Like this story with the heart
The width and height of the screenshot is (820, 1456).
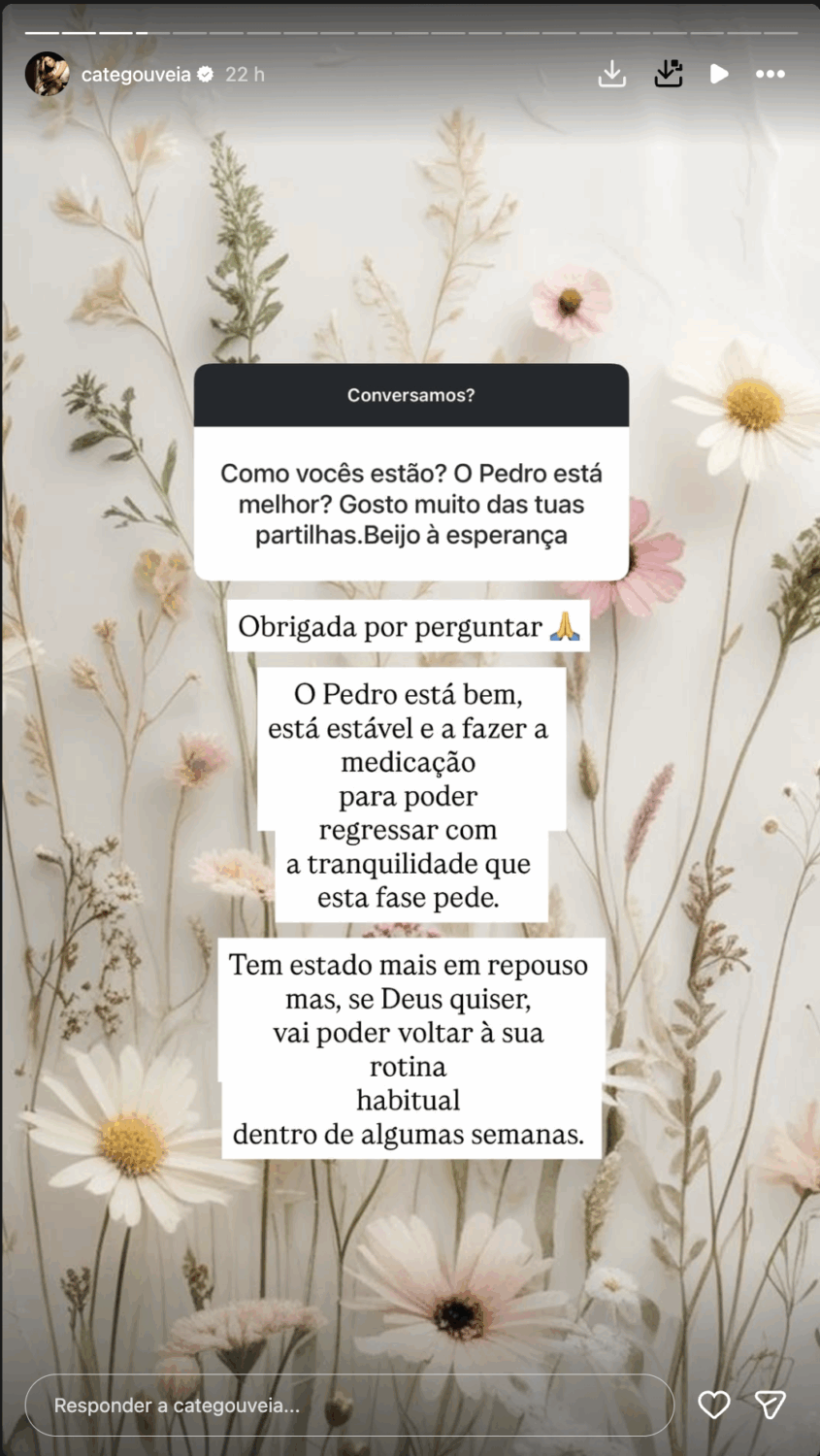click(x=714, y=1405)
